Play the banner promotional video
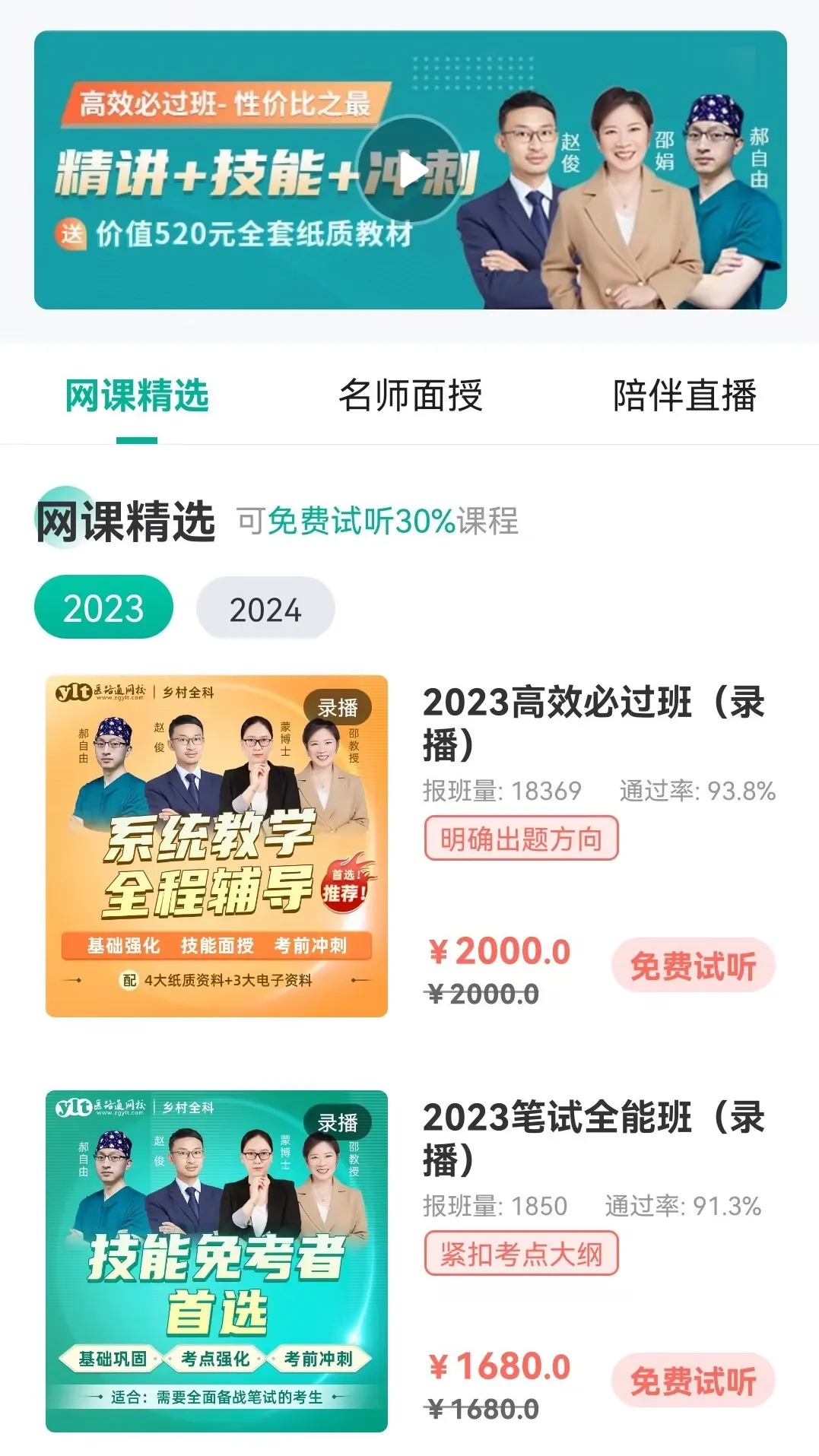 (413, 172)
